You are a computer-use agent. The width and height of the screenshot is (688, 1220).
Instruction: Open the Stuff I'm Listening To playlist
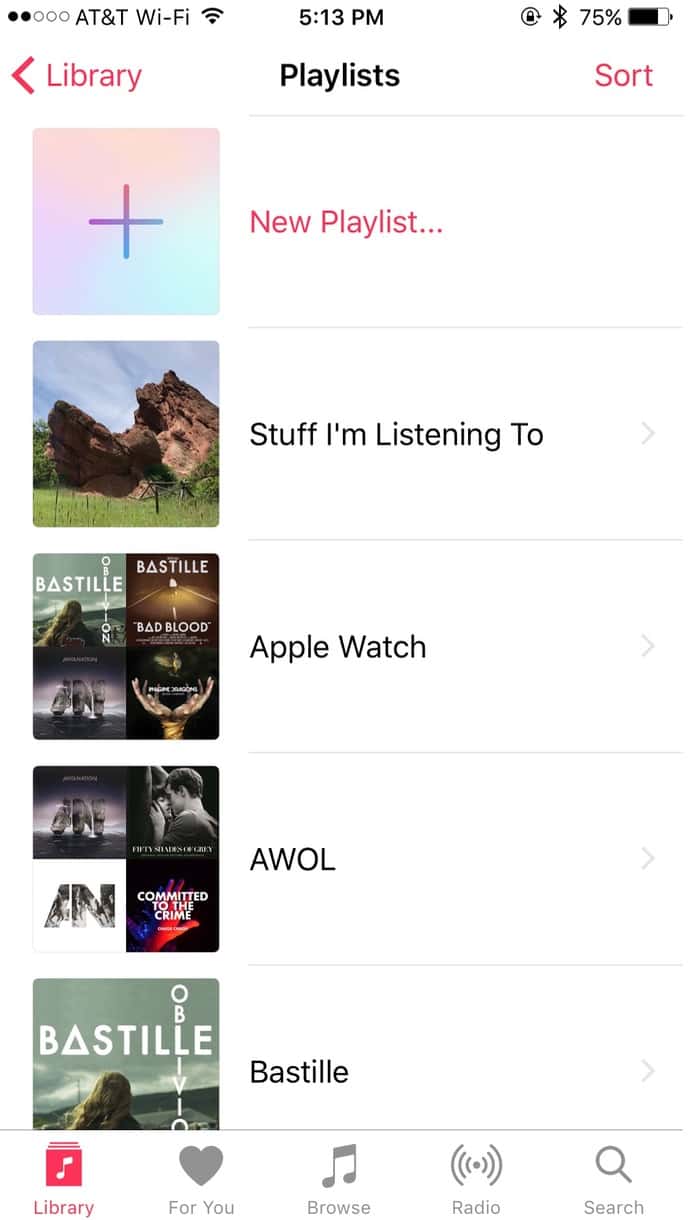coord(396,435)
